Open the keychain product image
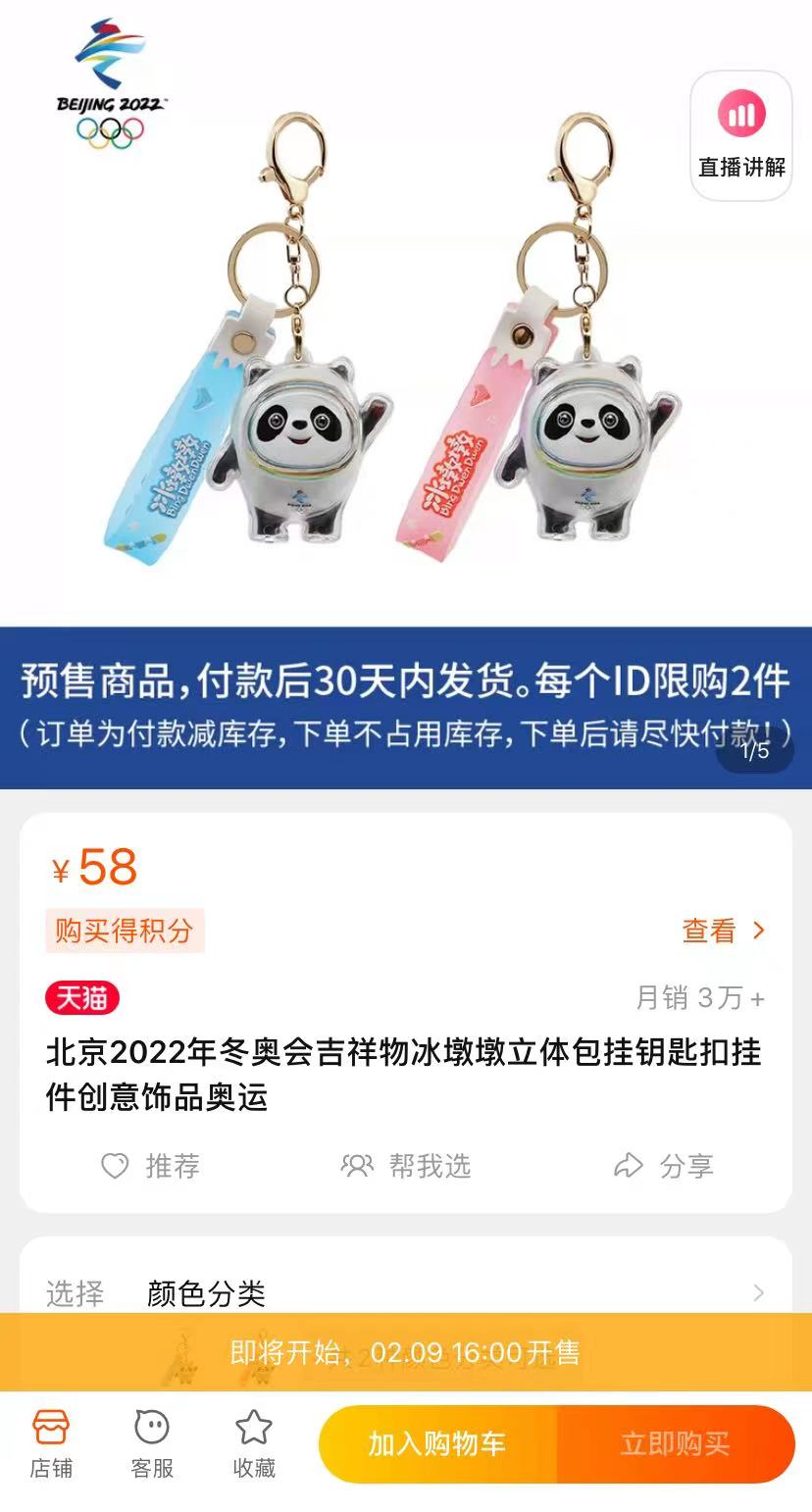This screenshot has width=812, height=1512. 406,333
